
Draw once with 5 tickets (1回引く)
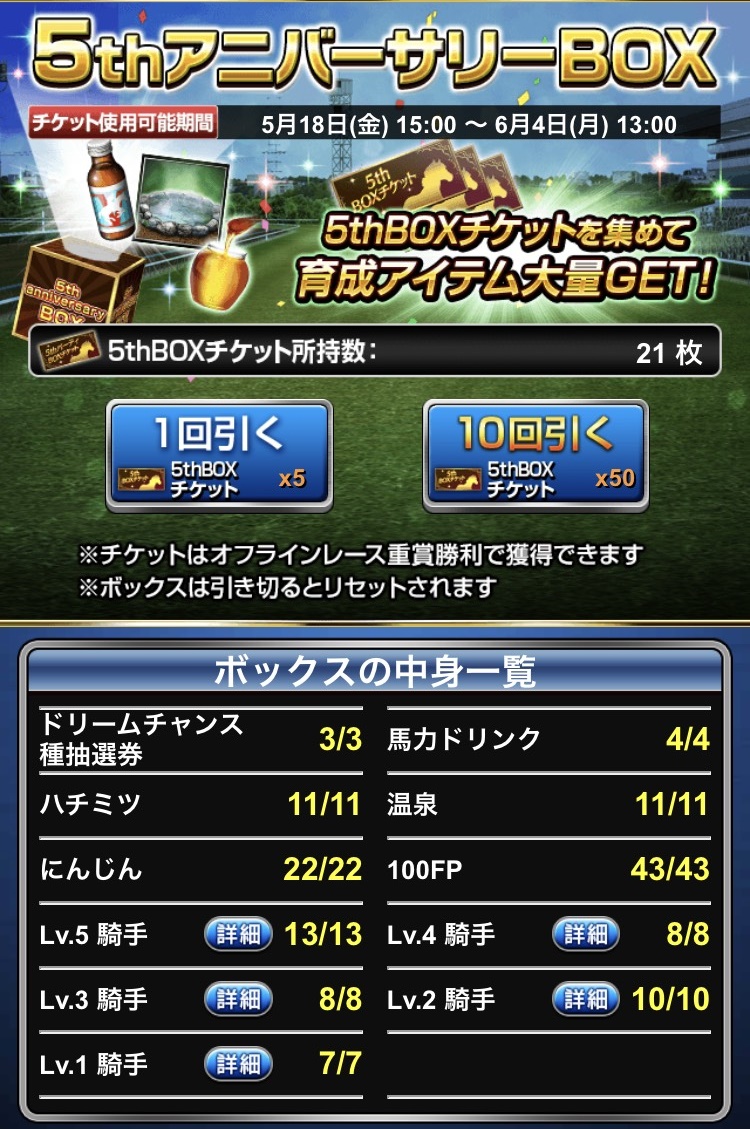click(x=218, y=455)
